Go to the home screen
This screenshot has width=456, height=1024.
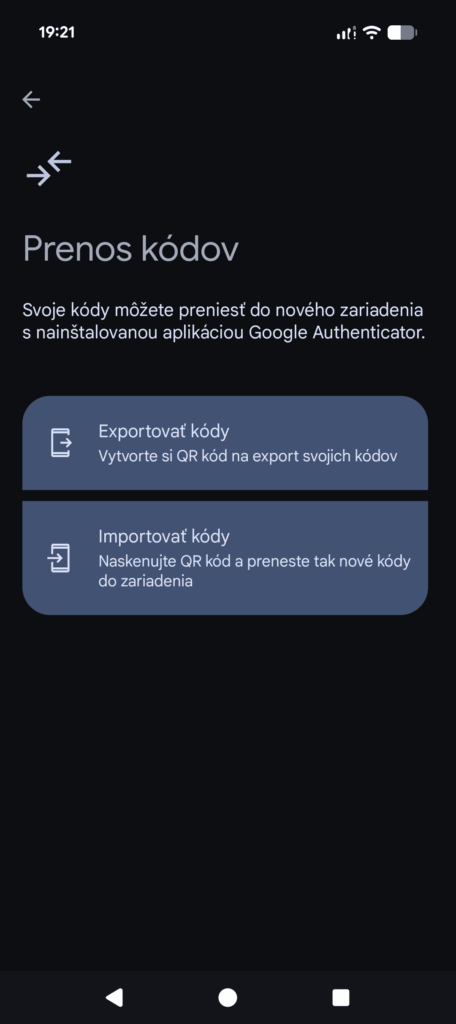[x=227, y=997]
